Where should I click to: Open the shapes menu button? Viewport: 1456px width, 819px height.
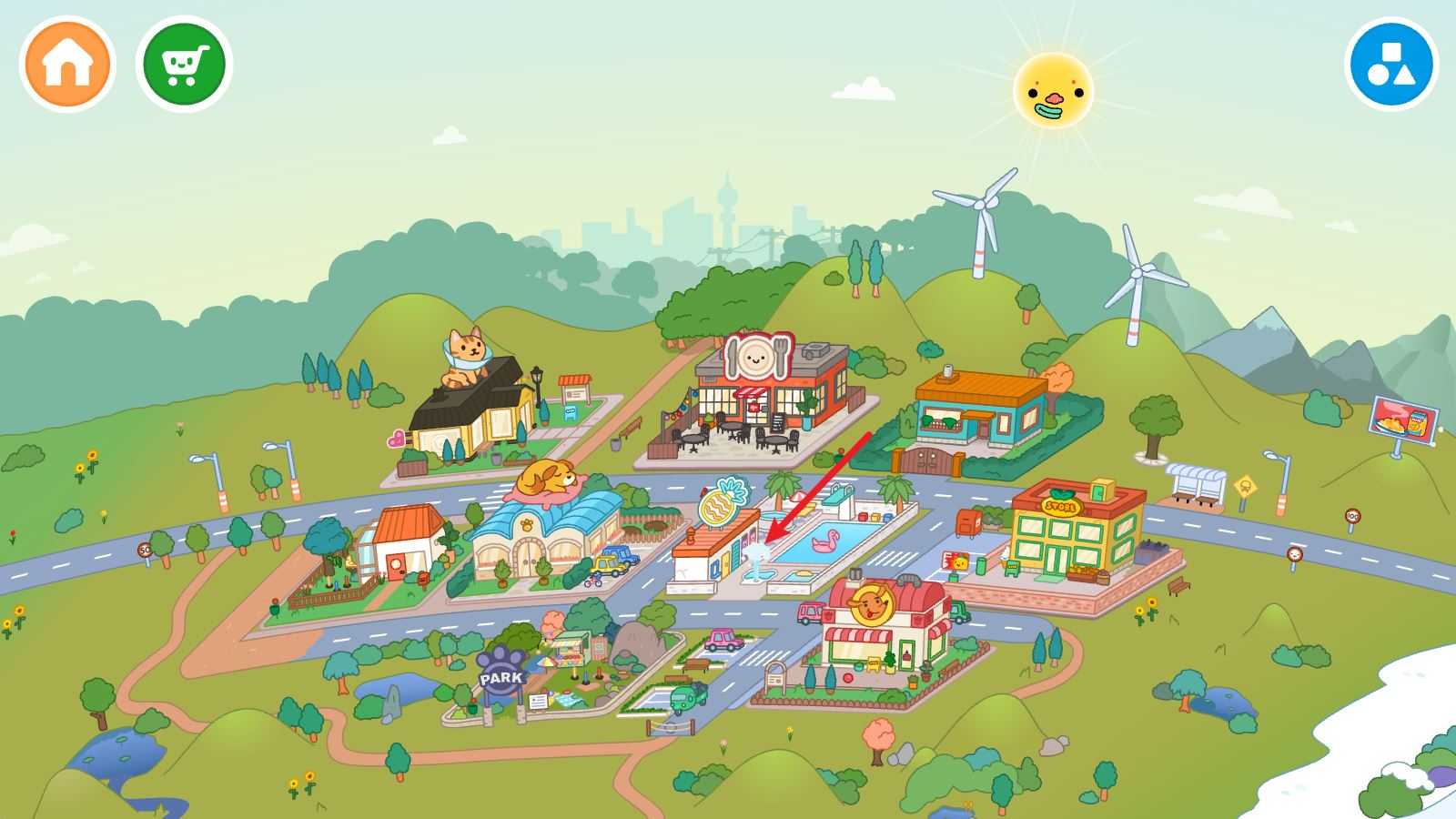(x=1390, y=64)
